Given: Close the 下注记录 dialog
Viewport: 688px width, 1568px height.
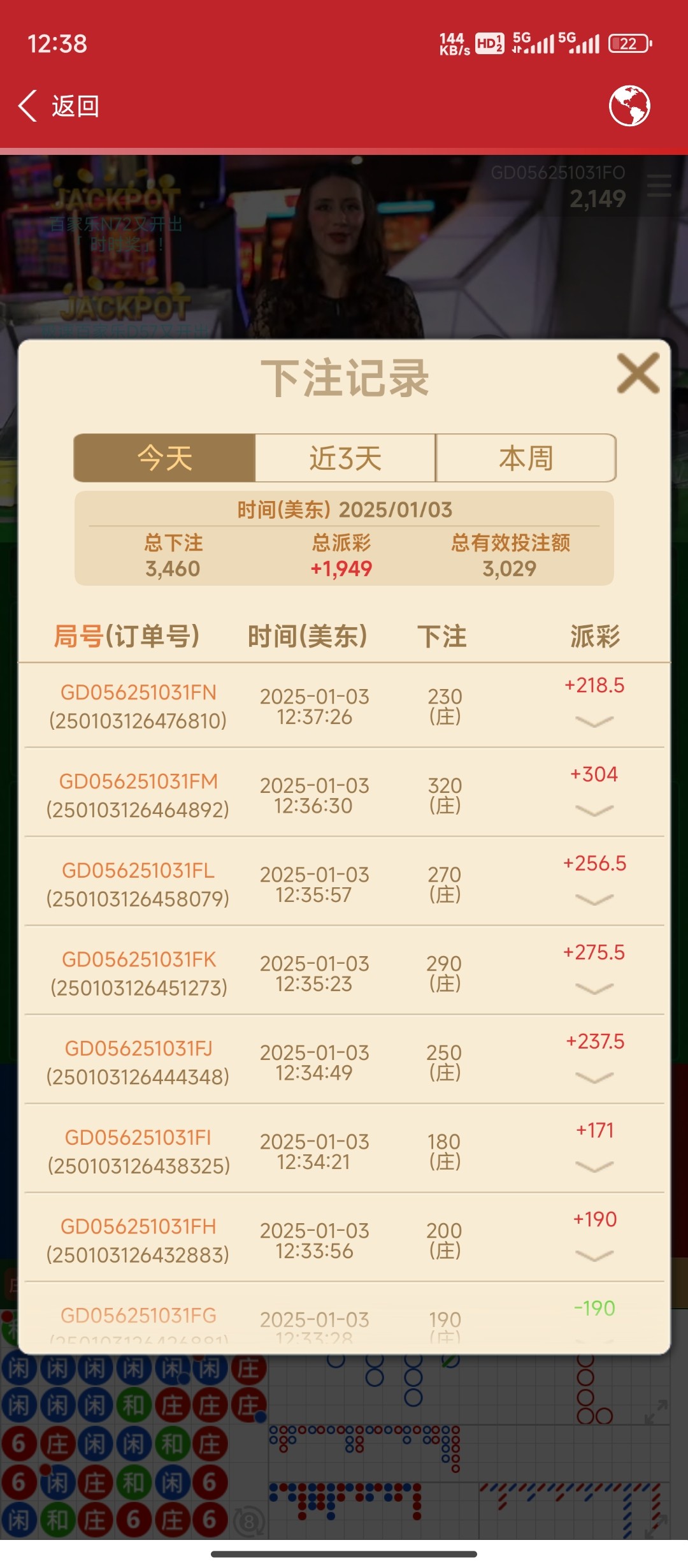Looking at the screenshot, I should 638,374.
